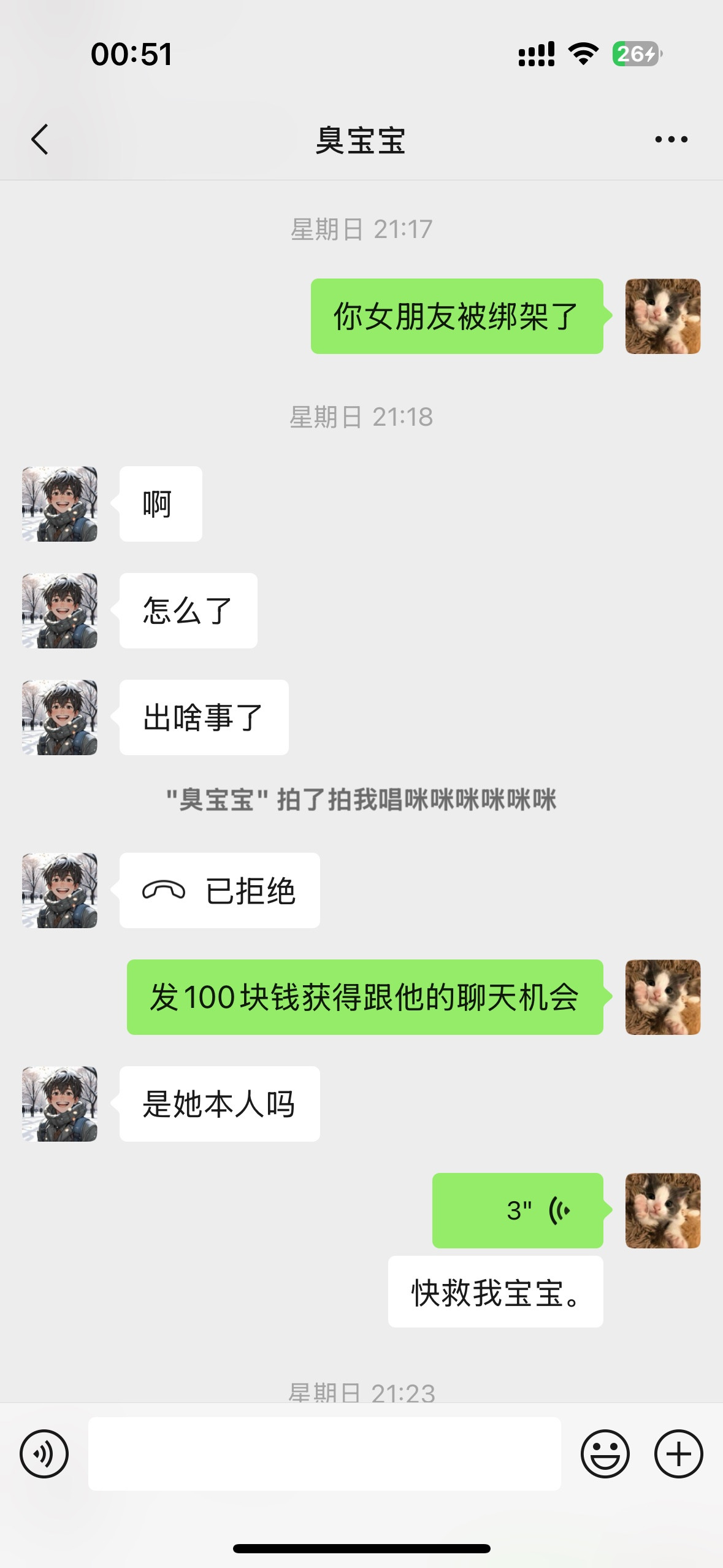Open the plus attachments menu
Screen dimensions: 723x1568
point(678,1453)
